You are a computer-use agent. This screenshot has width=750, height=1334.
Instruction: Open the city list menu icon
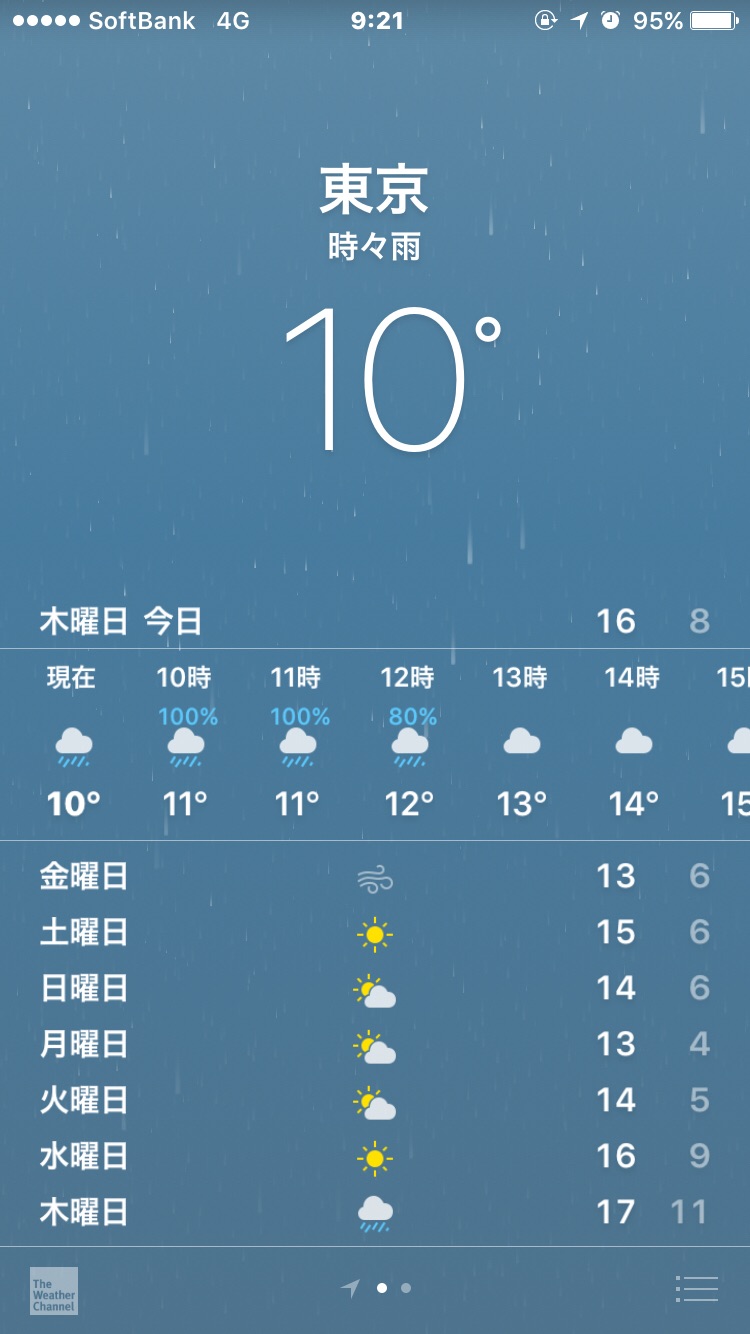[x=697, y=1289]
